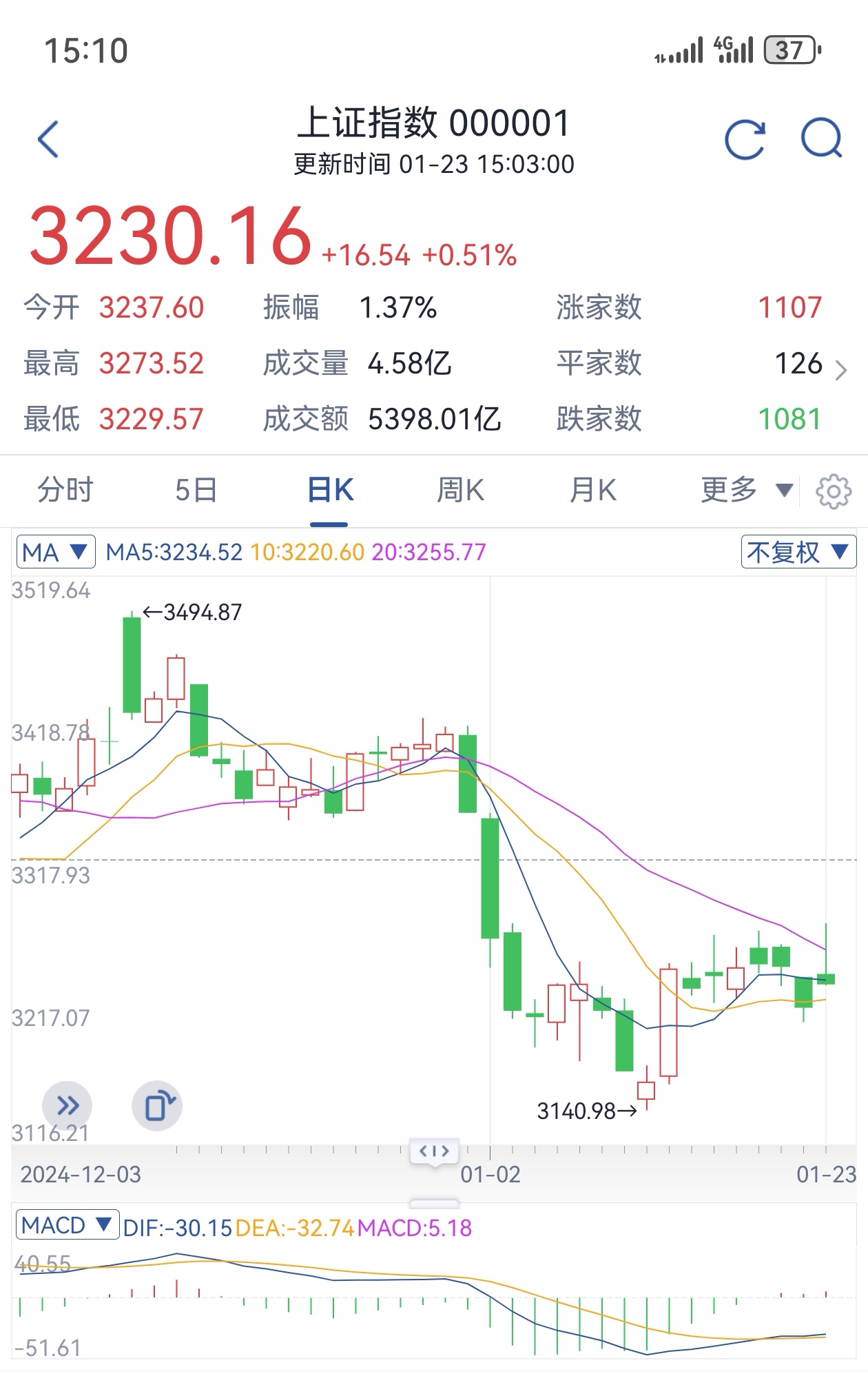Tap the 涨家数 value 1107
Image resolution: width=868 pixels, height=1376 pixels.
coord(791,308)
